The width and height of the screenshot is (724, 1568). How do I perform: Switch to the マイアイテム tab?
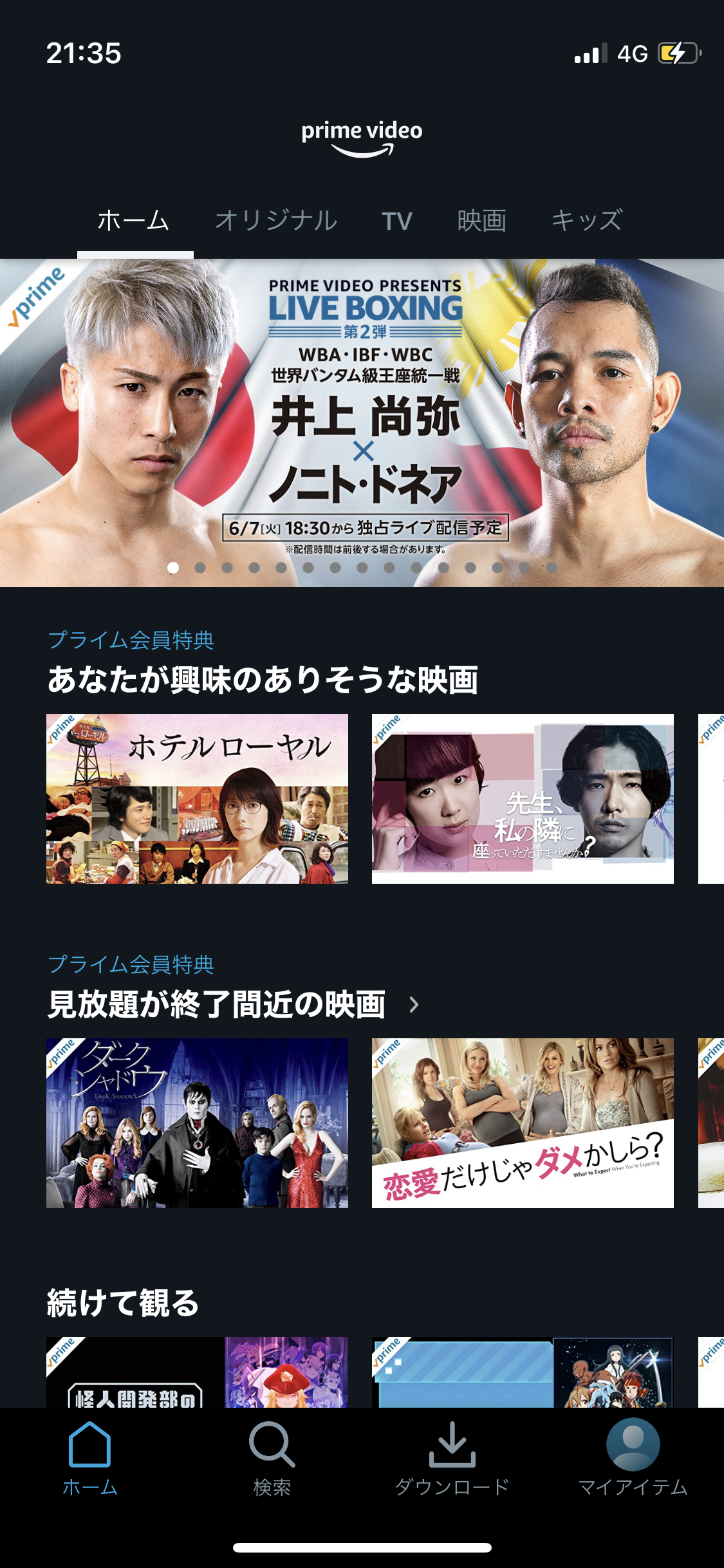(x=633, y=1458)
